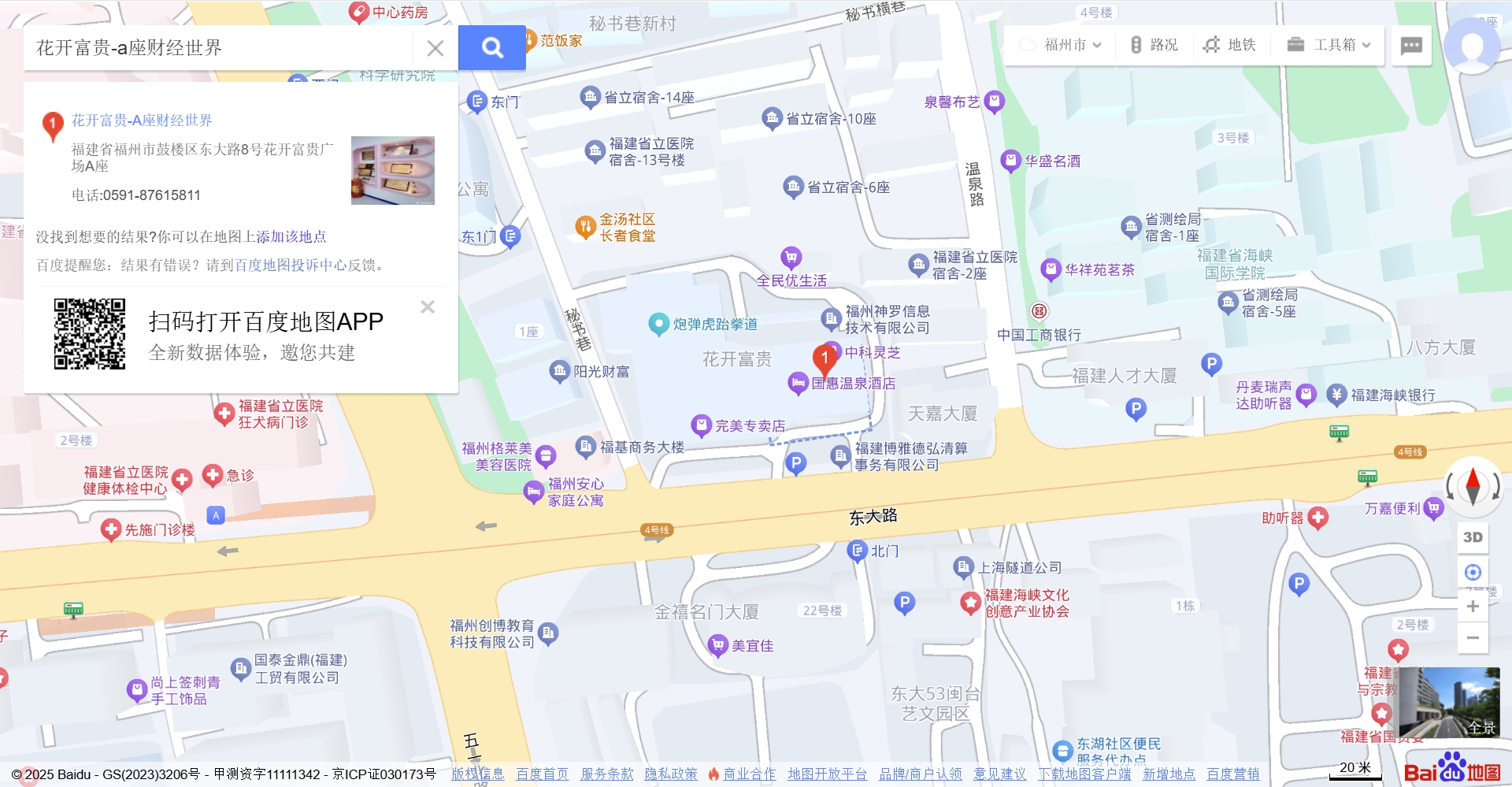Clear the search box text
1512x787 pixels.
(x=435, y=48)
